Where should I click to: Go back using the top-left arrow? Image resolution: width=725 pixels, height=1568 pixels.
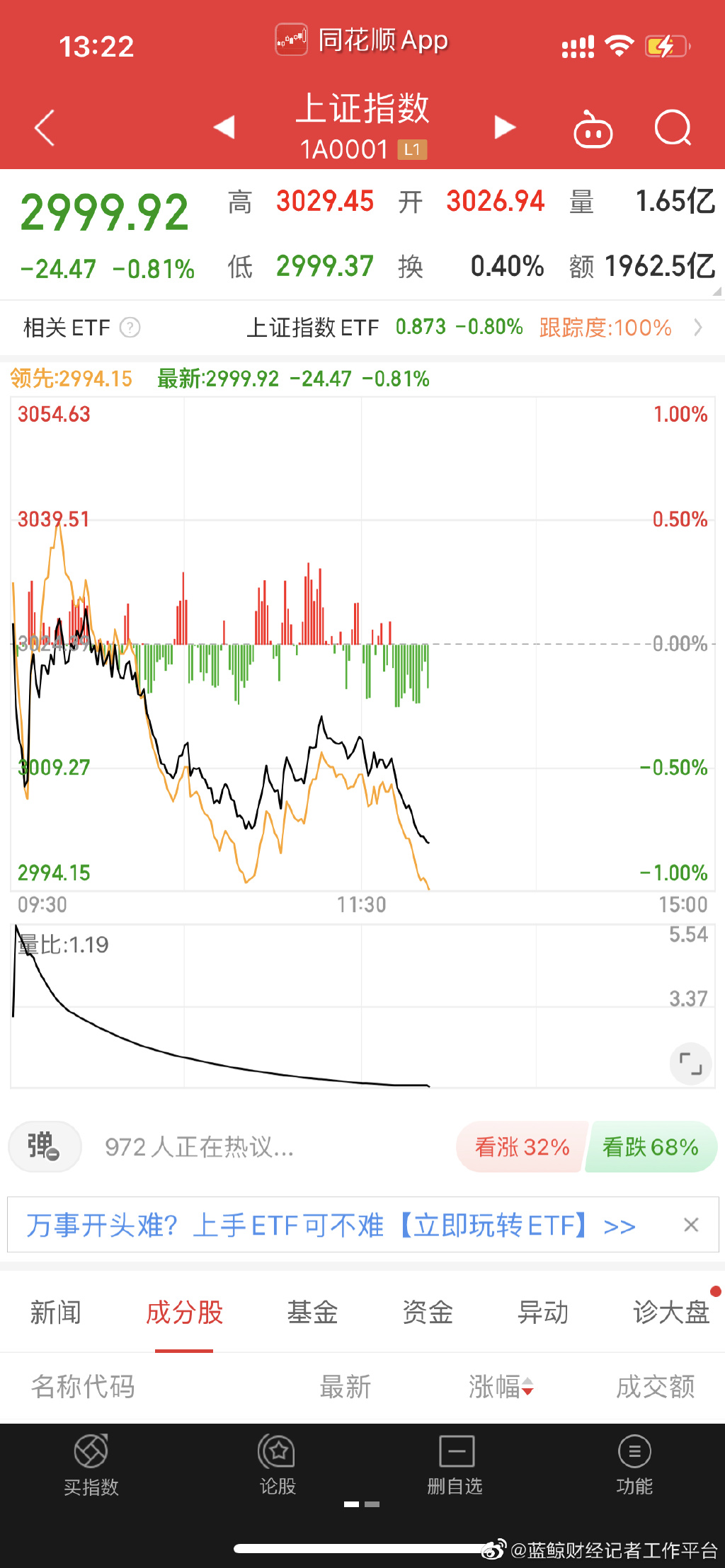click(x=45, y=128)
